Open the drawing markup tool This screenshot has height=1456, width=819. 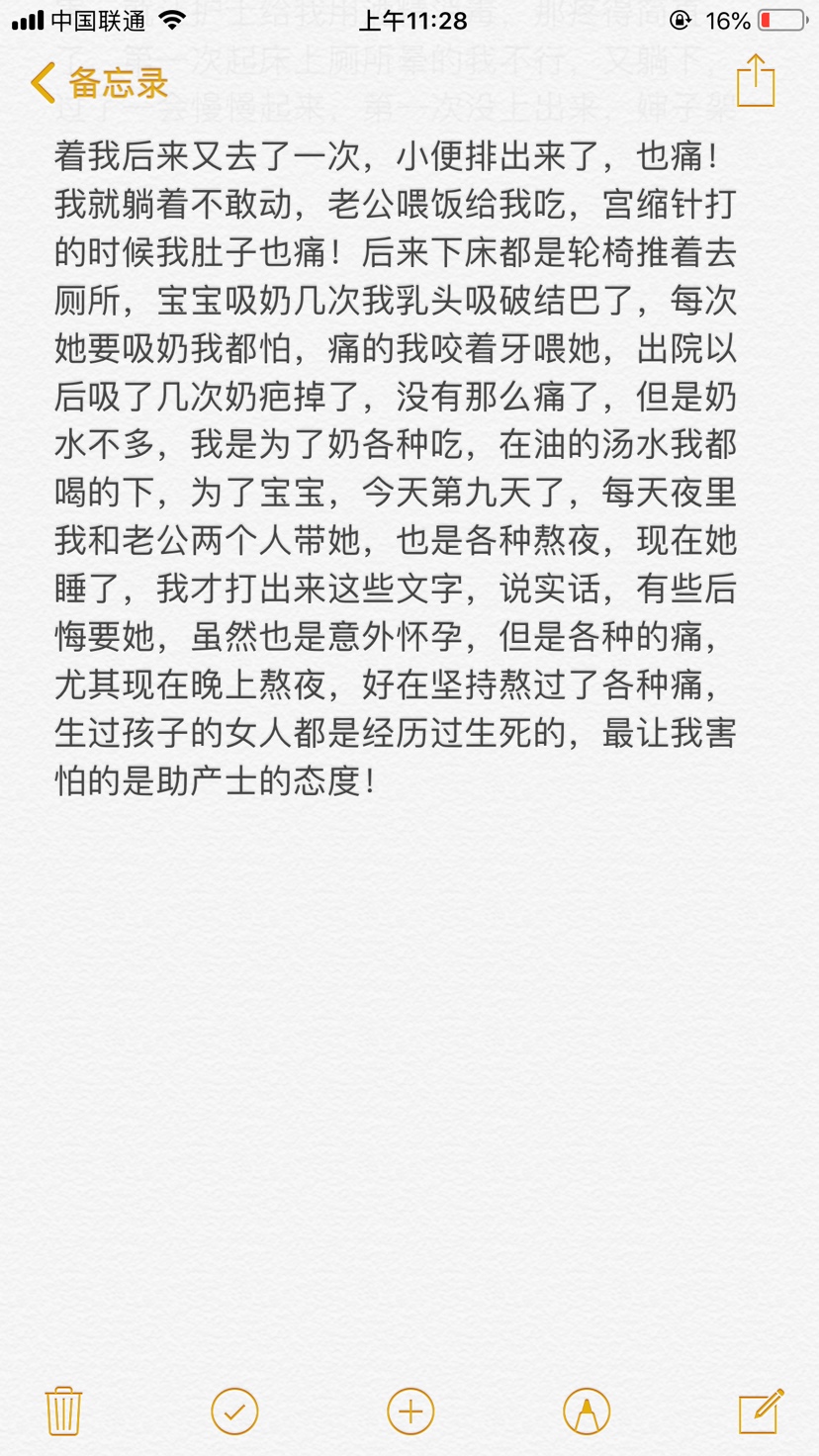(x=587, y=1410)
